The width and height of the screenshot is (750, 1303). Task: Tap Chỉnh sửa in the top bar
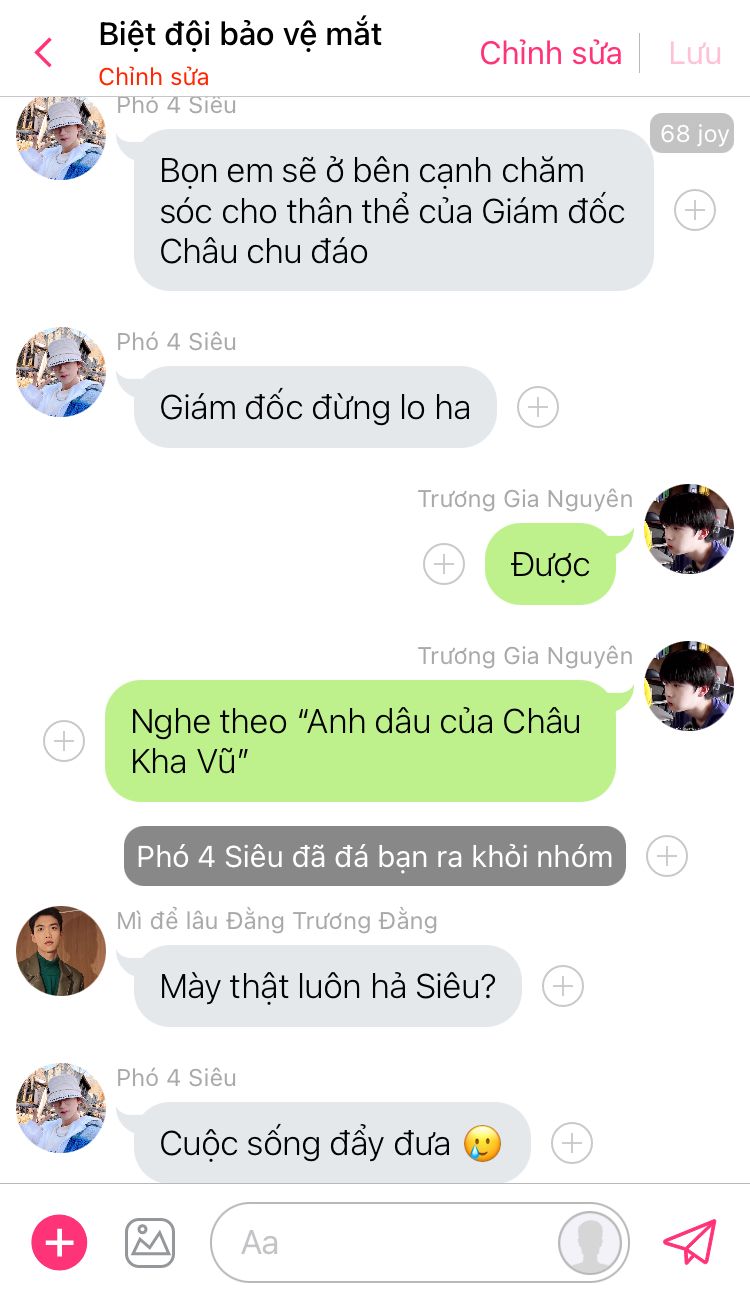click(x=550, y=53)
